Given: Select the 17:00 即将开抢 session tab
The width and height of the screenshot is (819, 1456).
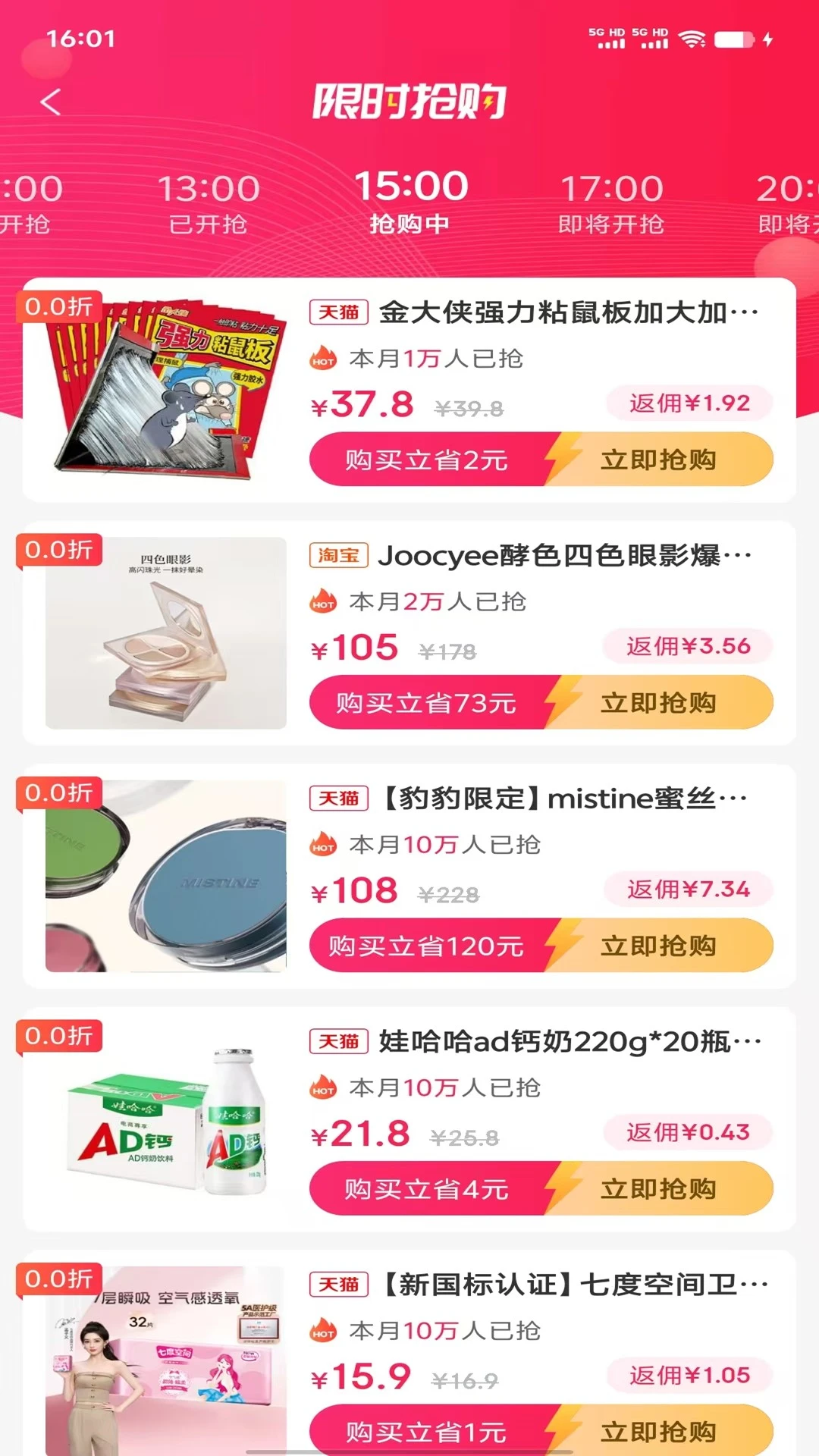Looking at the screenshot, I should coord(613,201).
